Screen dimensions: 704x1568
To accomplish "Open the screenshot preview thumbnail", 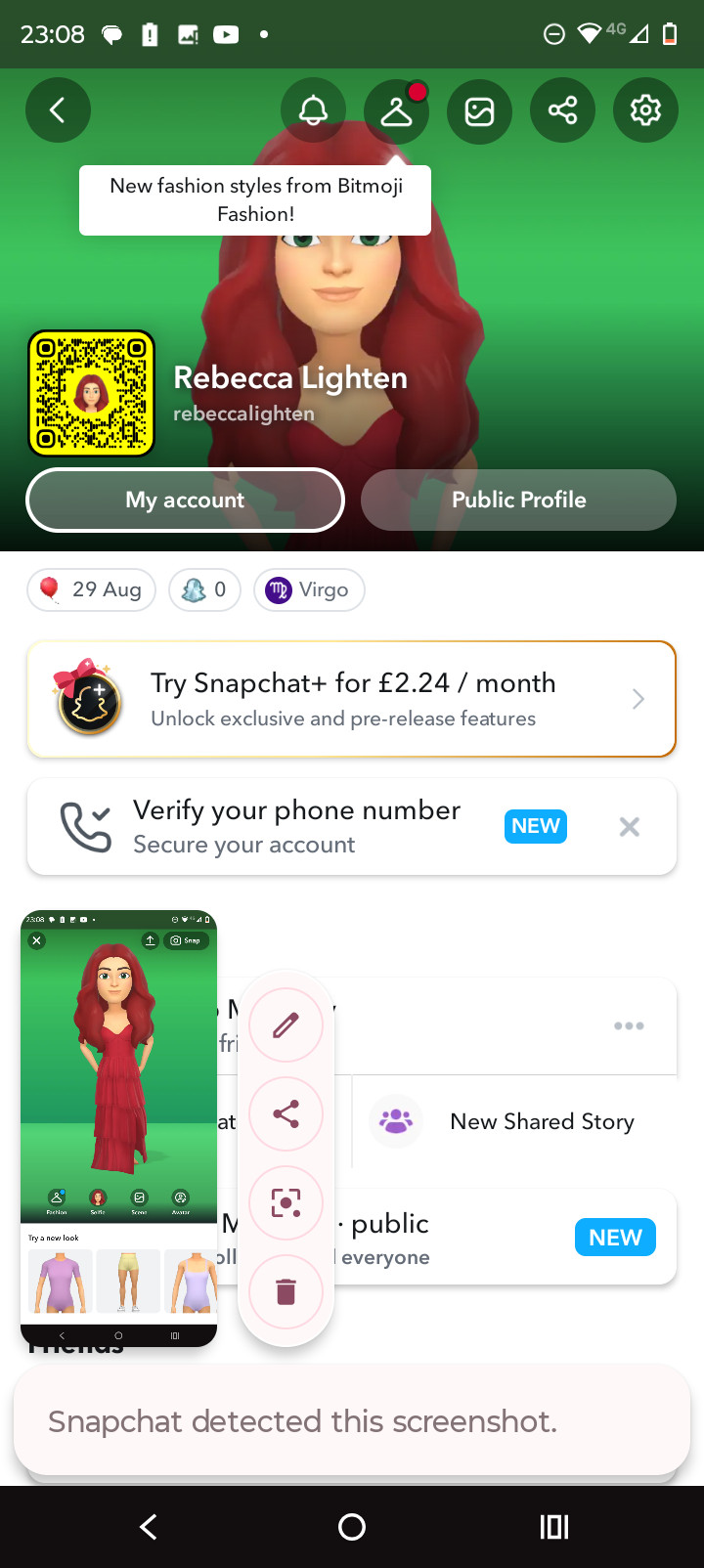I will coord(118,1126).
